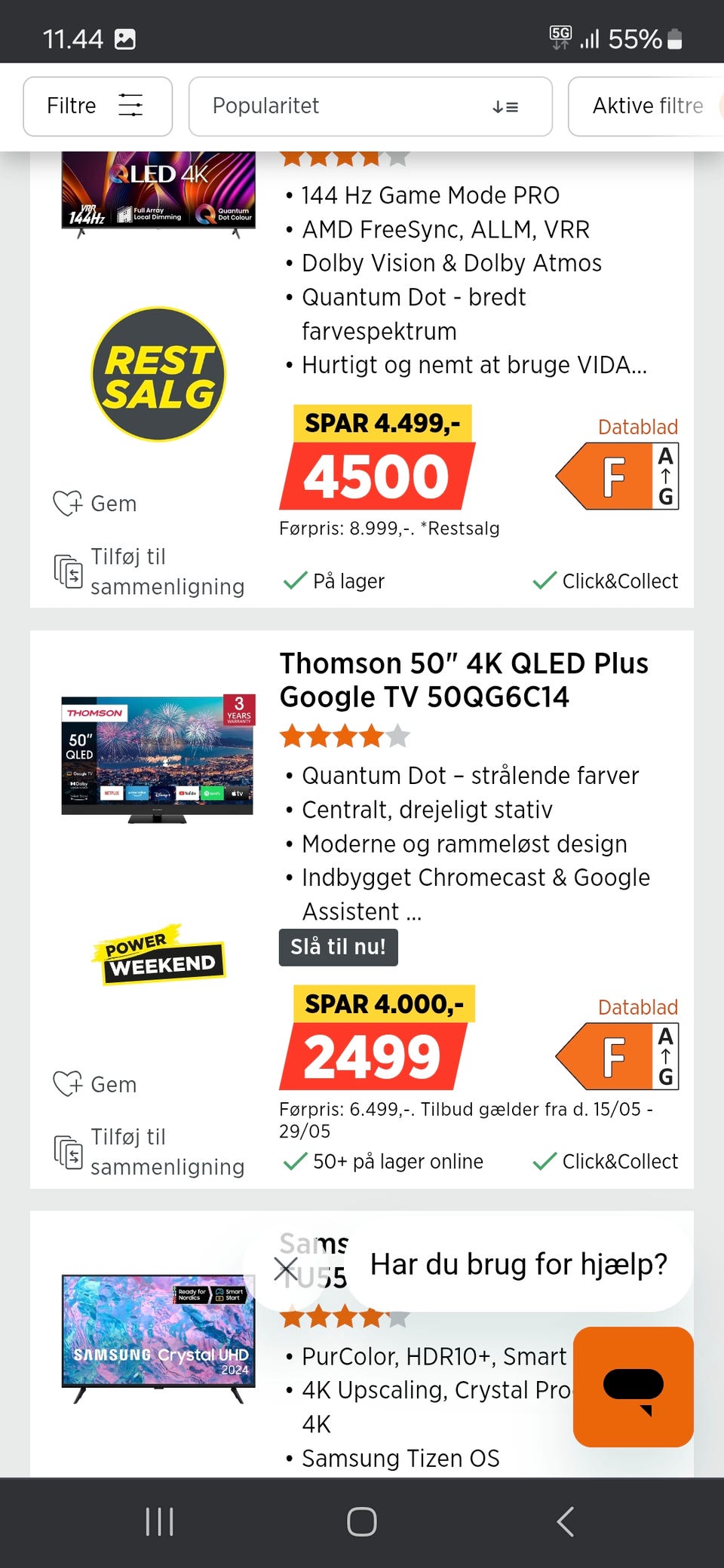Select the heart Gem icon on the Thomson TV

click(69, 1084)
